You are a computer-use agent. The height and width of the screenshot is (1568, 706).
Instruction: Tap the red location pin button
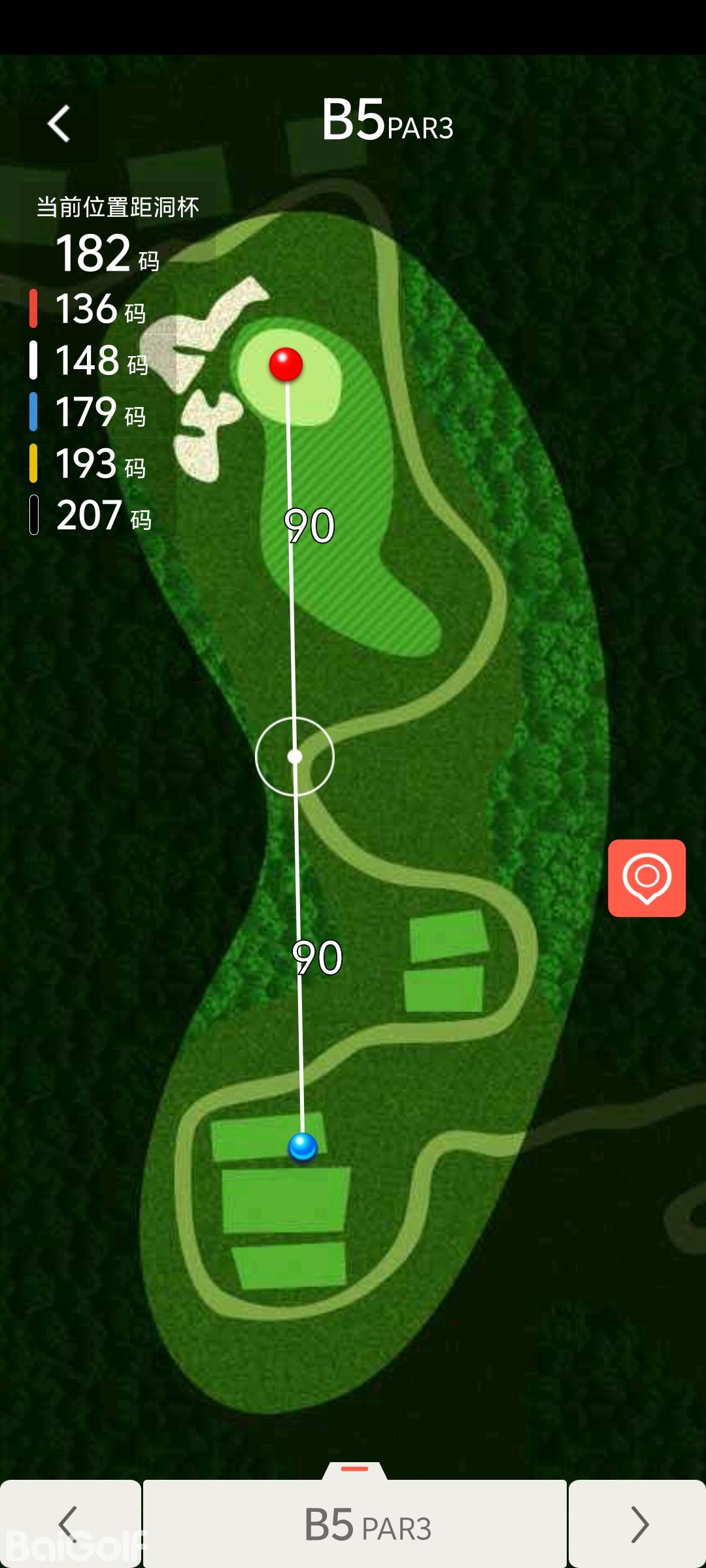pyautogui.click(x=647, y=877)
